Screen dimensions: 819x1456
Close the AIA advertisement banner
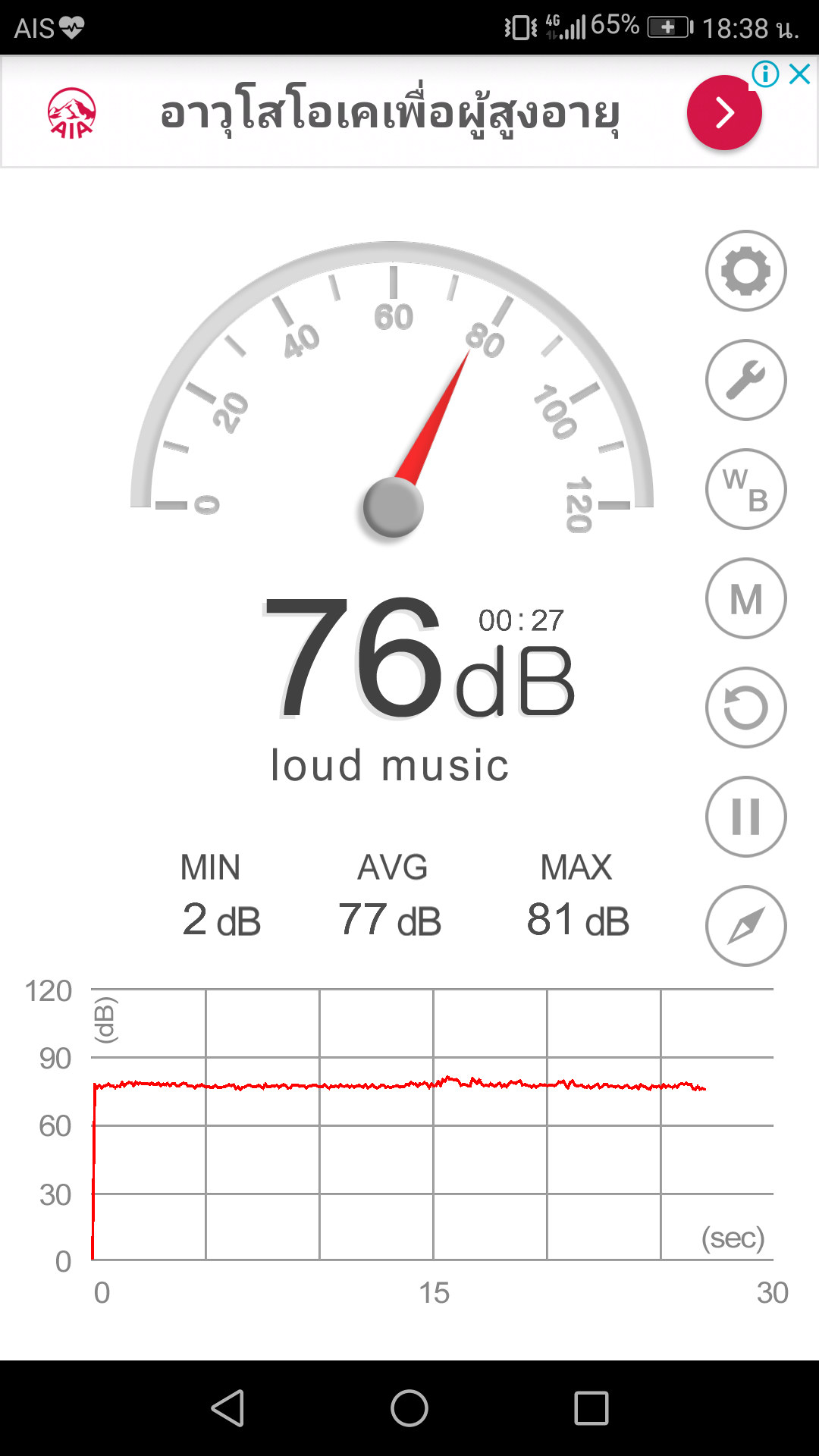tap(800, 74)
